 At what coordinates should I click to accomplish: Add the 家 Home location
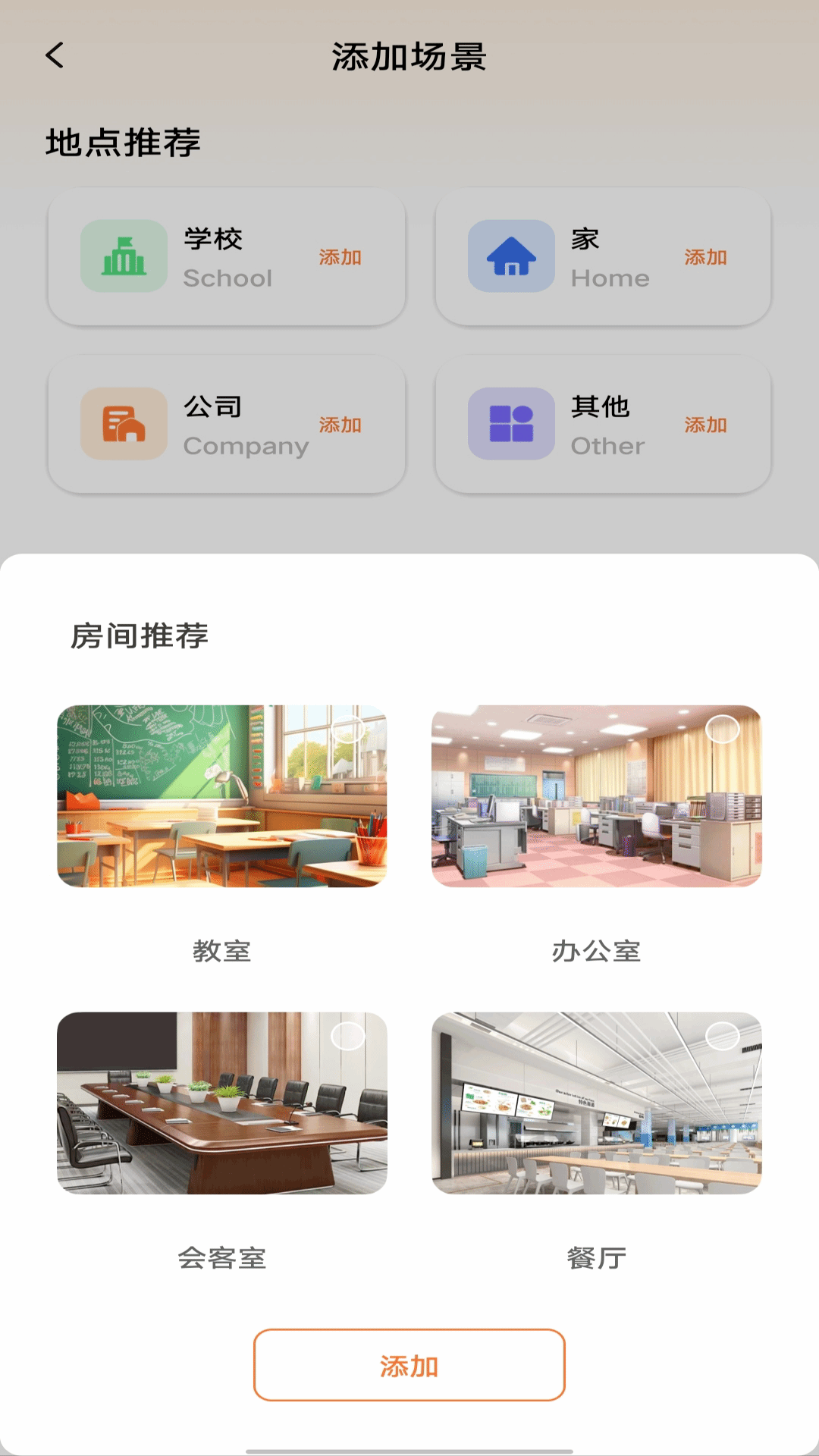click(x=705, y=258)
